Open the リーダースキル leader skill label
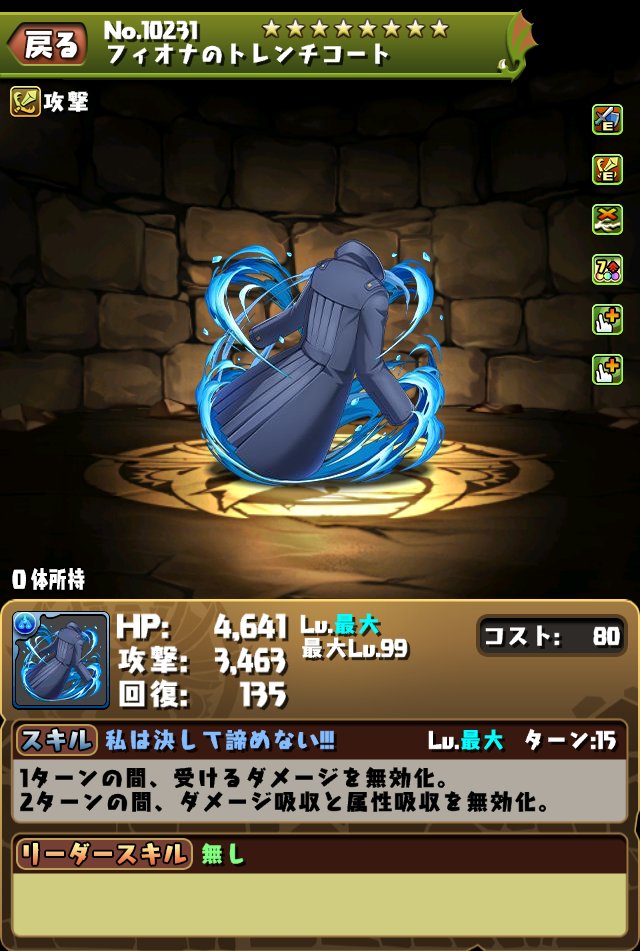The height and width of the screenshot is (951, 640). click(103, 853)
